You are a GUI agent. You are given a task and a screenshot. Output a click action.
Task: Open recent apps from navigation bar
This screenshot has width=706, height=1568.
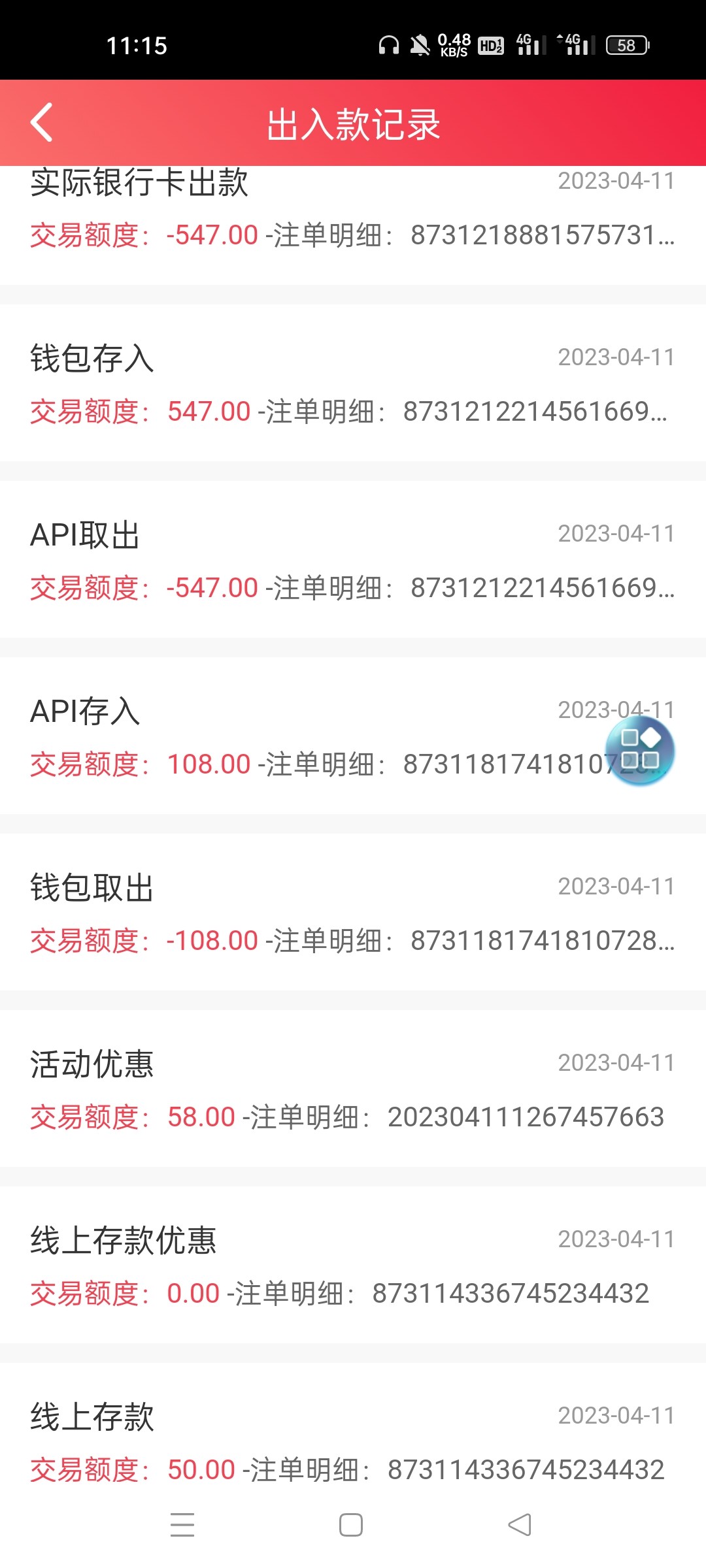click(182, 1526)
